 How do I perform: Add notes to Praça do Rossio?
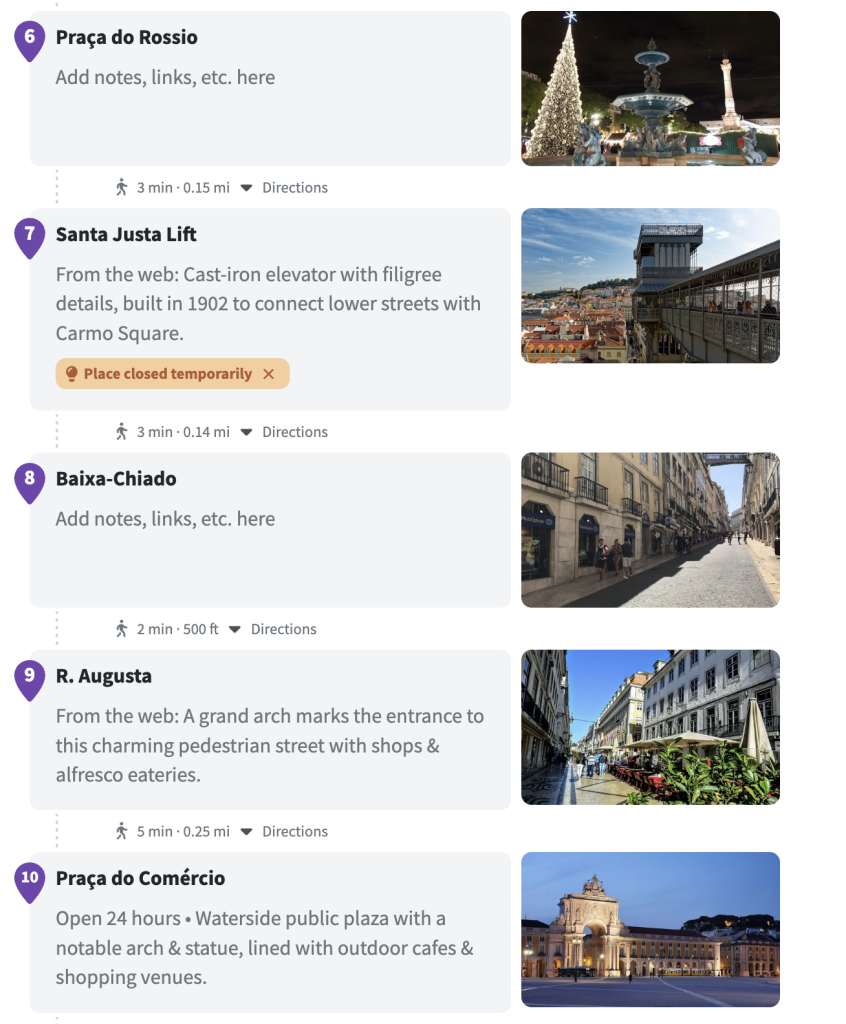pos(165,78)
